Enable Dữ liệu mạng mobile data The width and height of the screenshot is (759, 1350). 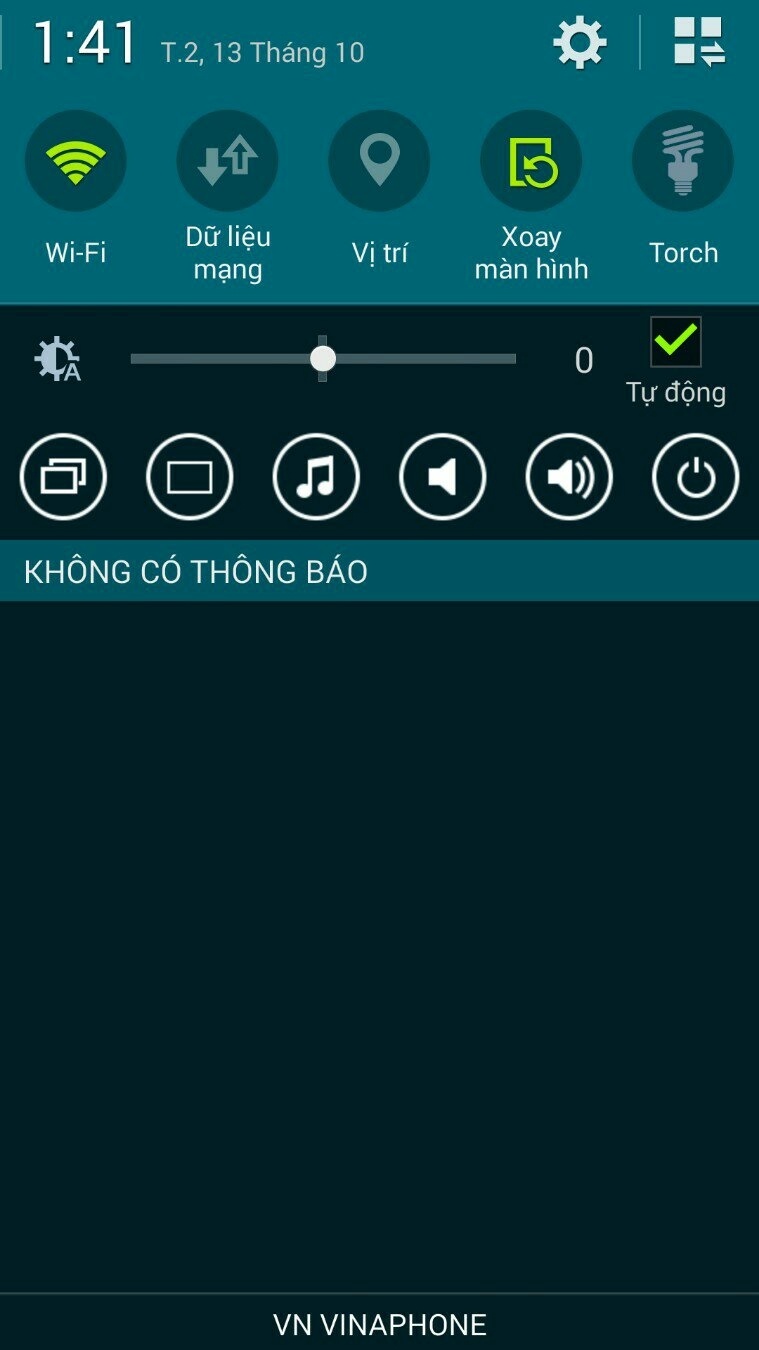227,162
